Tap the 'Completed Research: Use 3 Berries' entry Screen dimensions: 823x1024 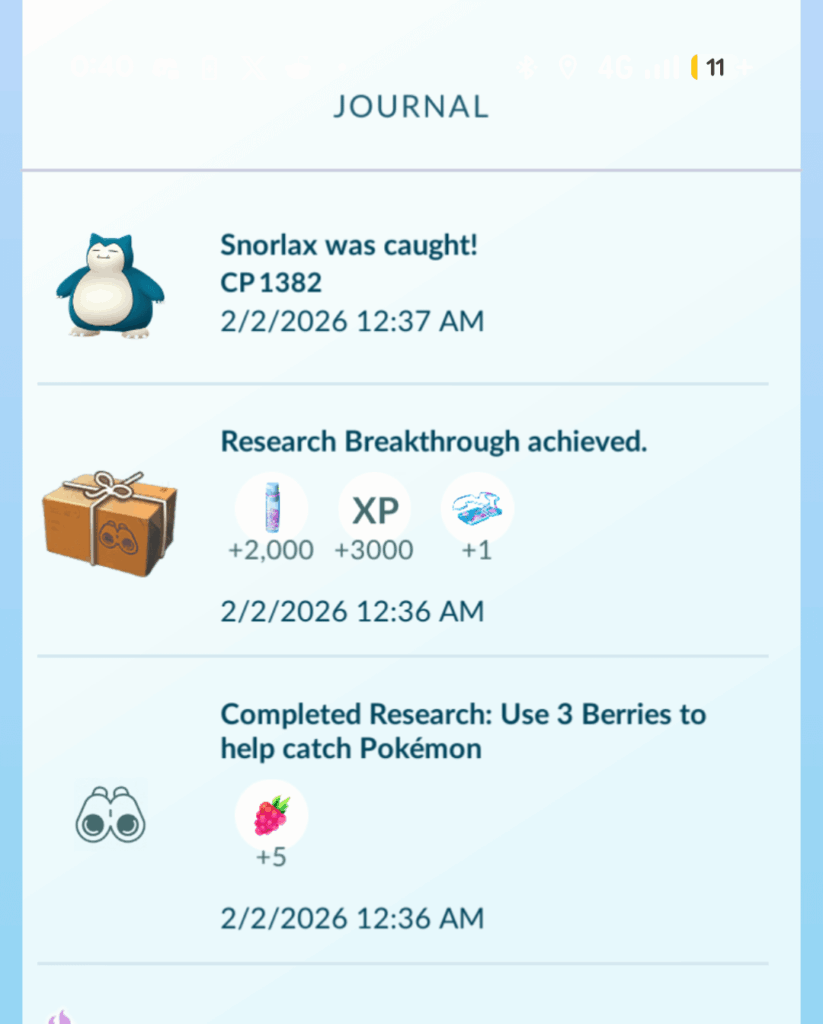pos(462,731)
